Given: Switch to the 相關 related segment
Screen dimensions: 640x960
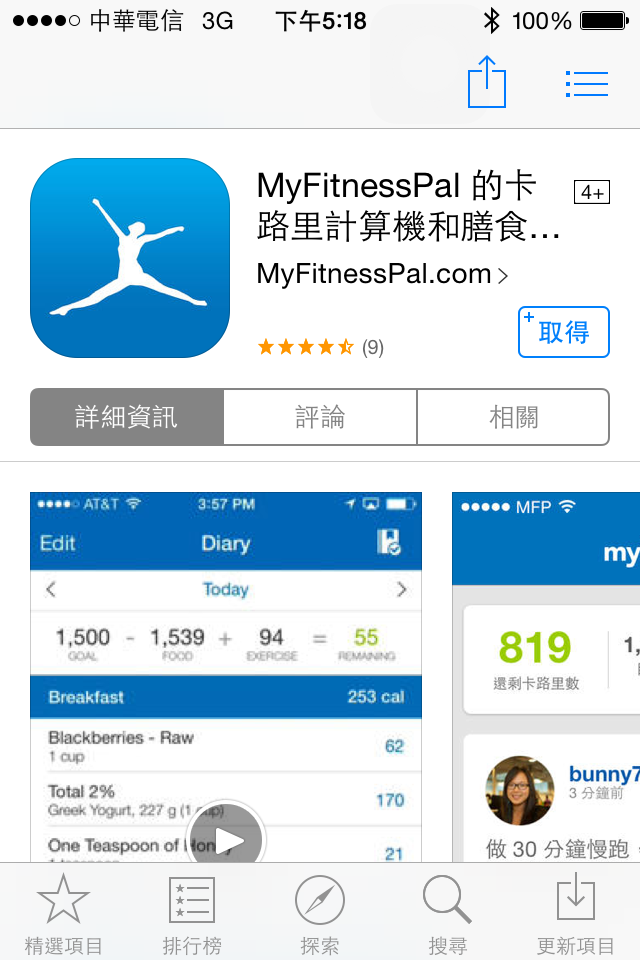Looking at the screenshot, I should click(513, 417).
